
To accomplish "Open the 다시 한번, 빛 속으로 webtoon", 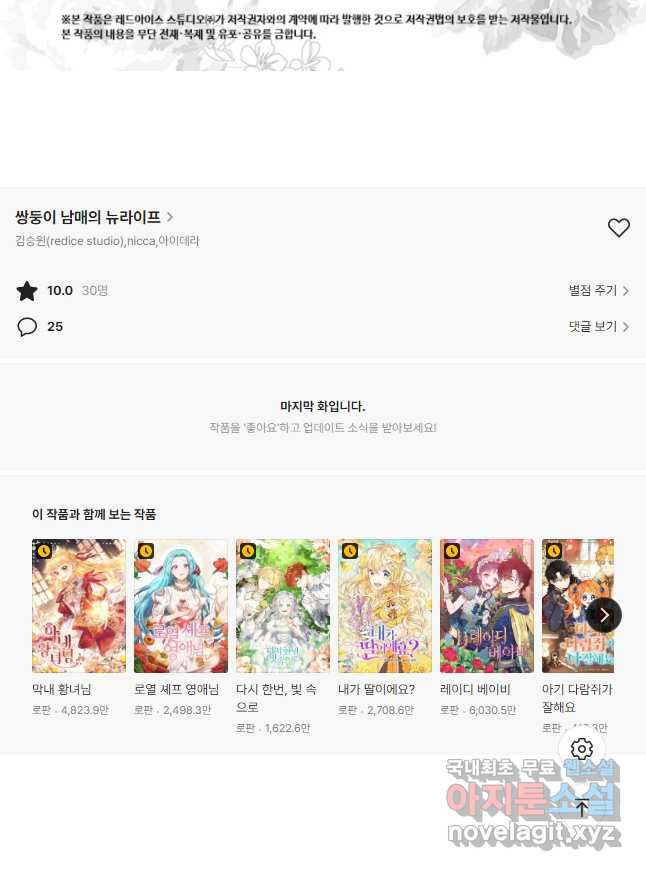I will tap(283, 606).
